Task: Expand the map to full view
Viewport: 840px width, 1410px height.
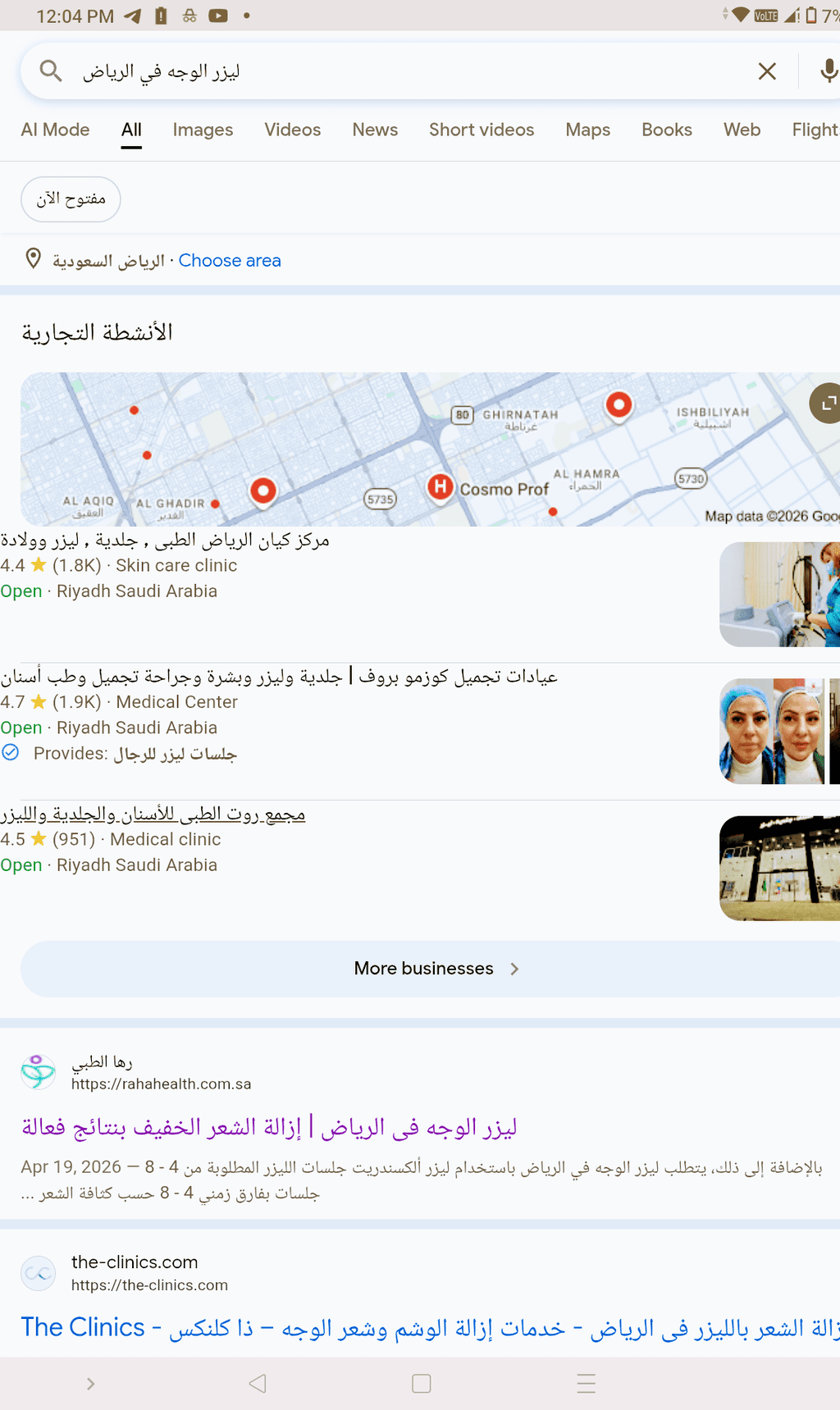Action: (825, 404)
